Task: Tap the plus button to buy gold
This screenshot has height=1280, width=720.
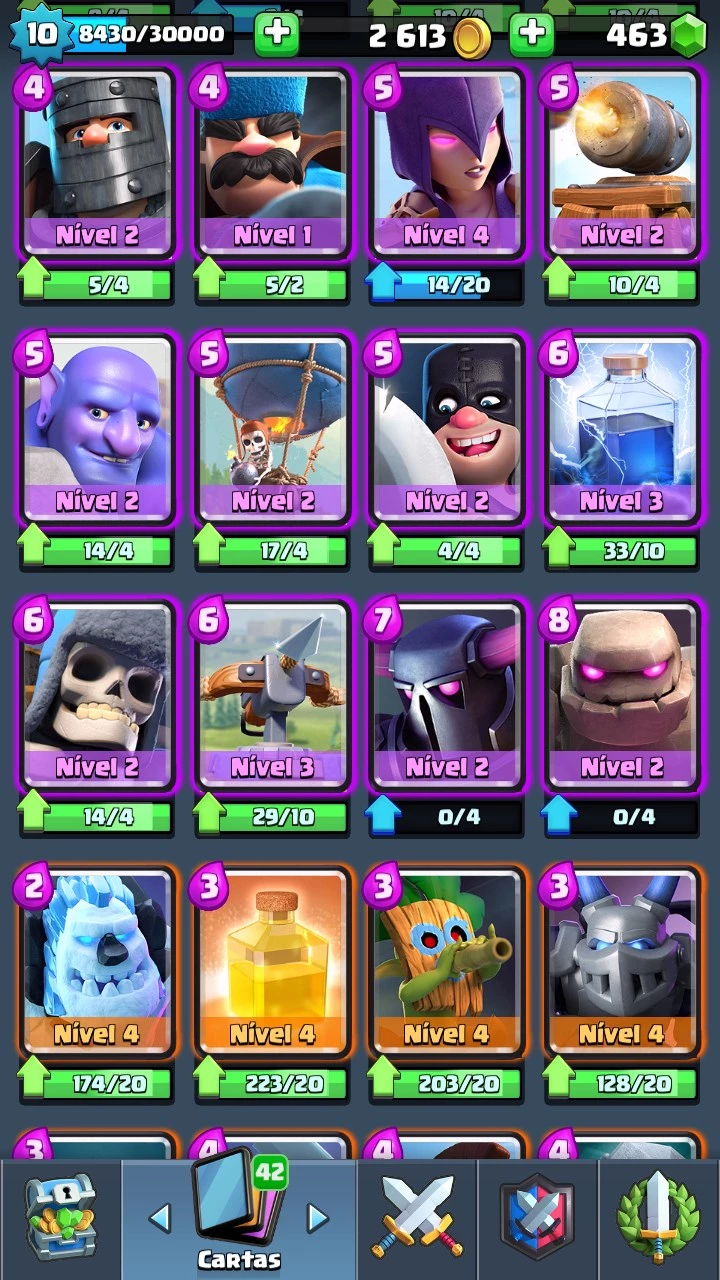Action: (x=277, y=35)
